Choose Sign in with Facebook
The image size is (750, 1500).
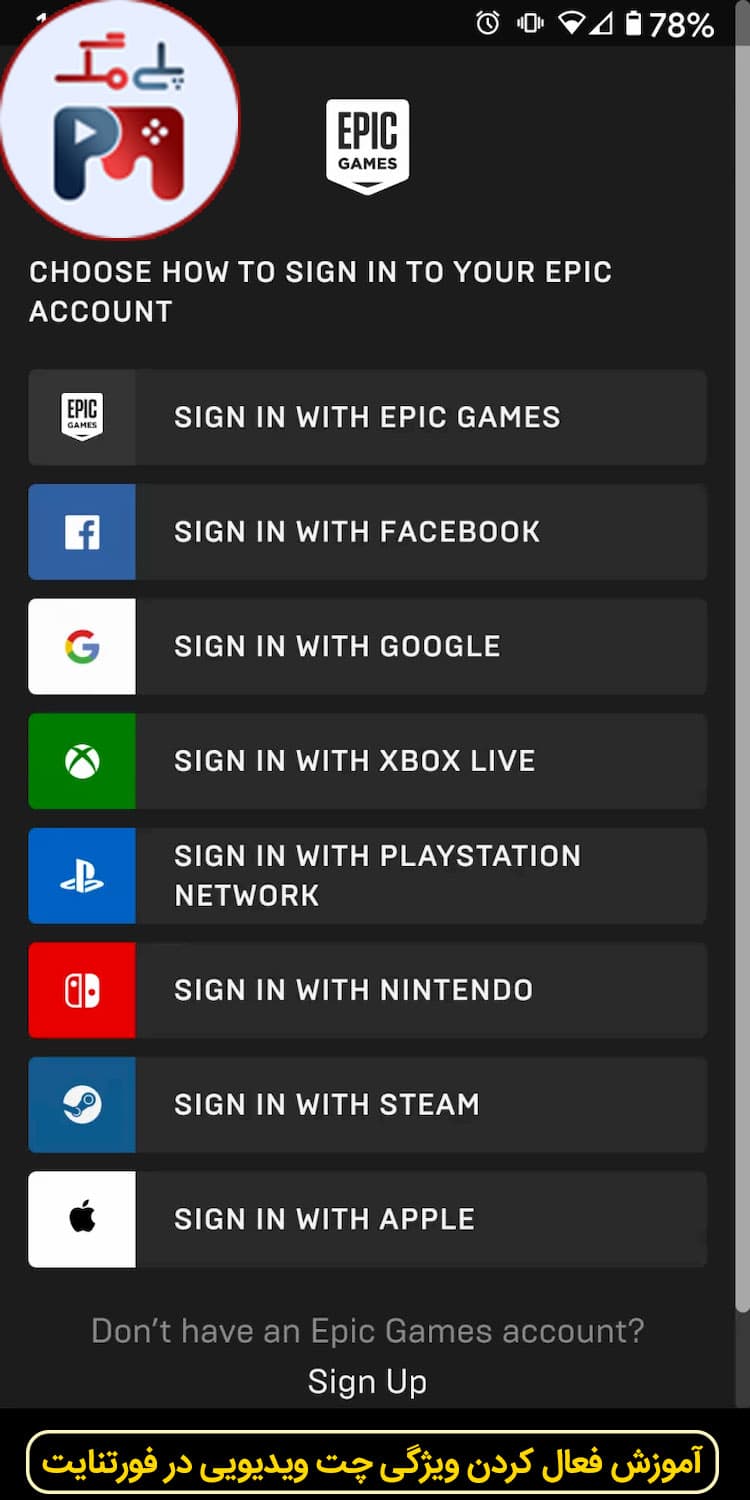367,532
